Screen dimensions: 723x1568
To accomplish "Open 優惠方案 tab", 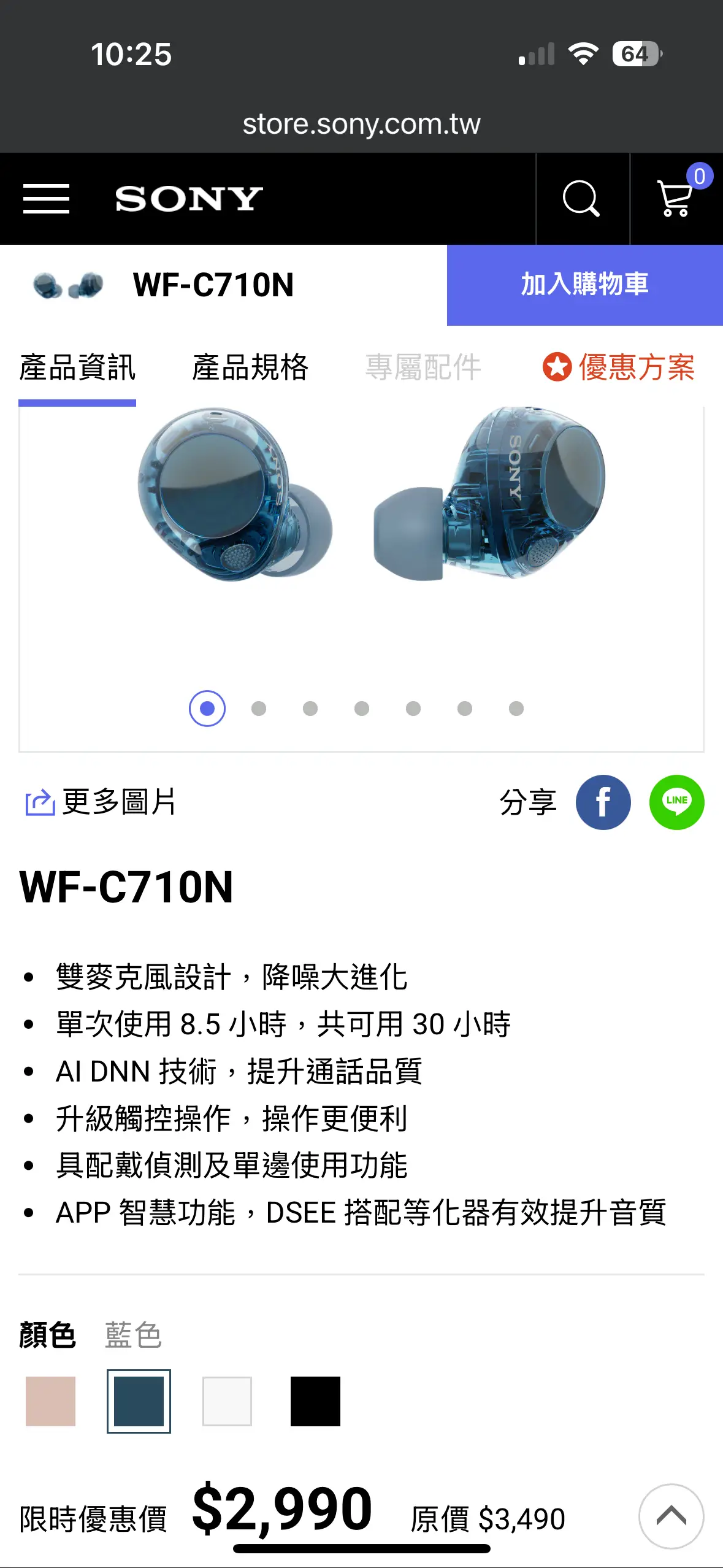I will (x=619, y=368).
